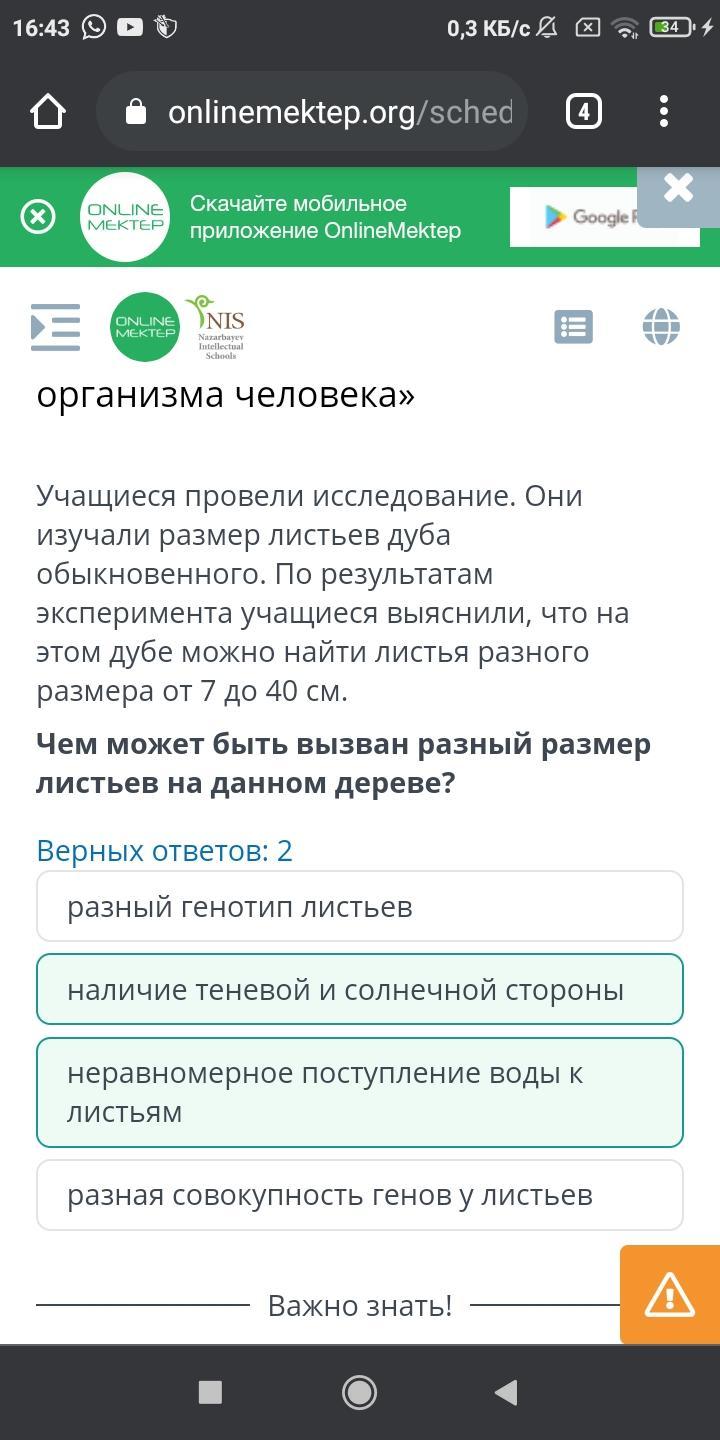Select answer «разный генотип листьев»
The height and width of the screenshot is (1440, 720).
pos(360,906)
